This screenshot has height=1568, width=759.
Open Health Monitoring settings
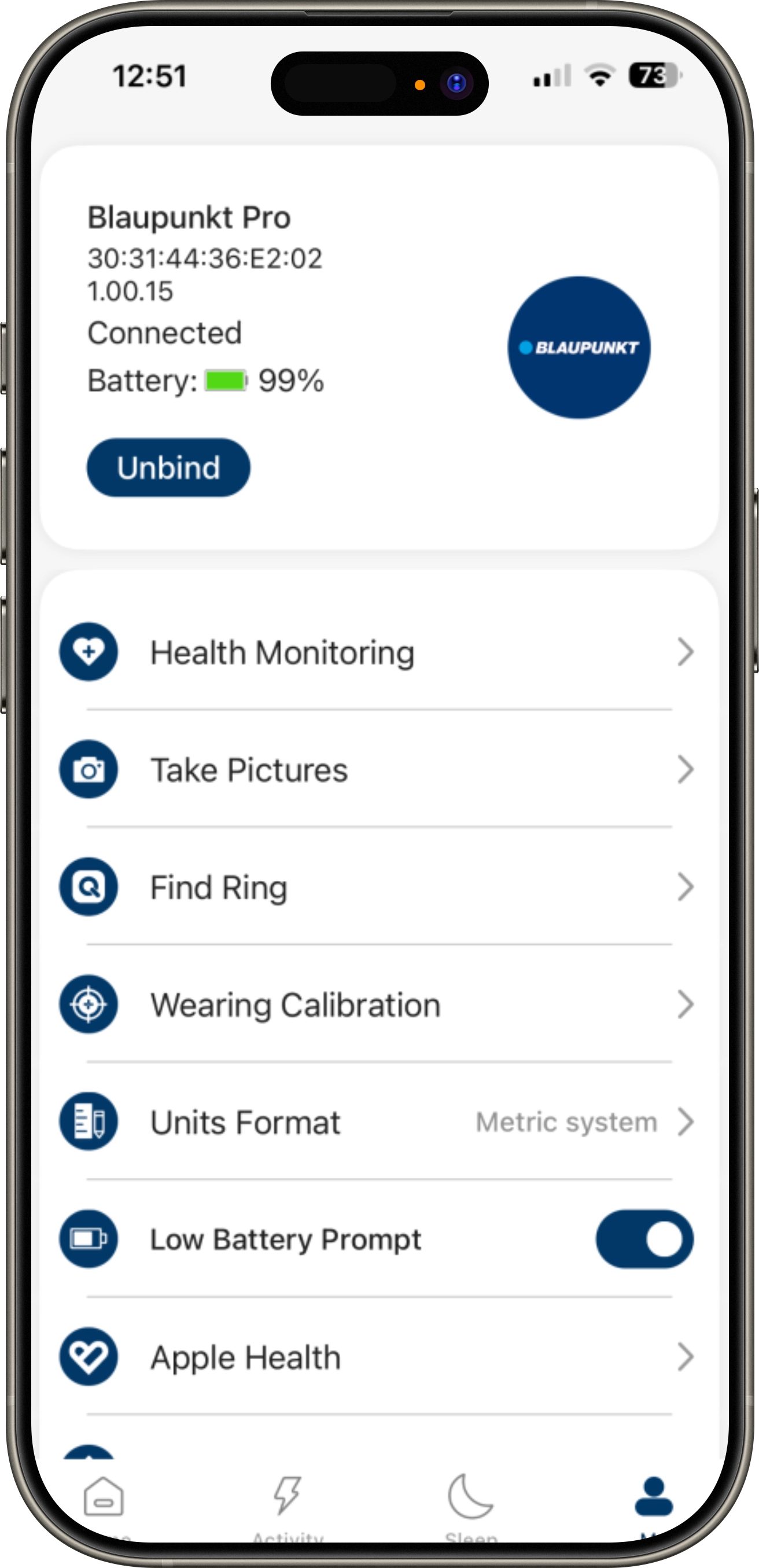(377, 652)
